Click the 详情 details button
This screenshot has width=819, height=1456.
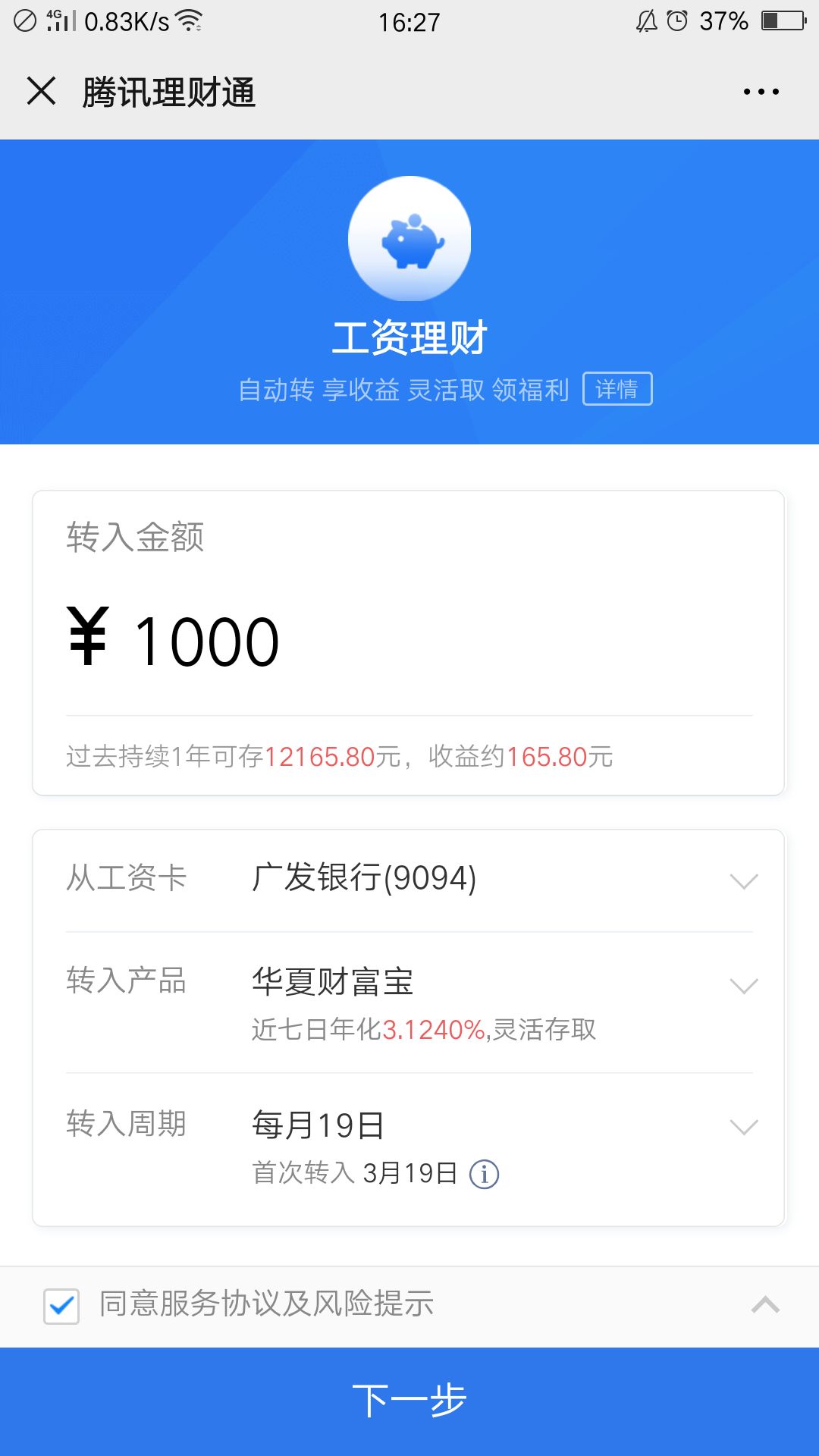(x=618, y=388)
